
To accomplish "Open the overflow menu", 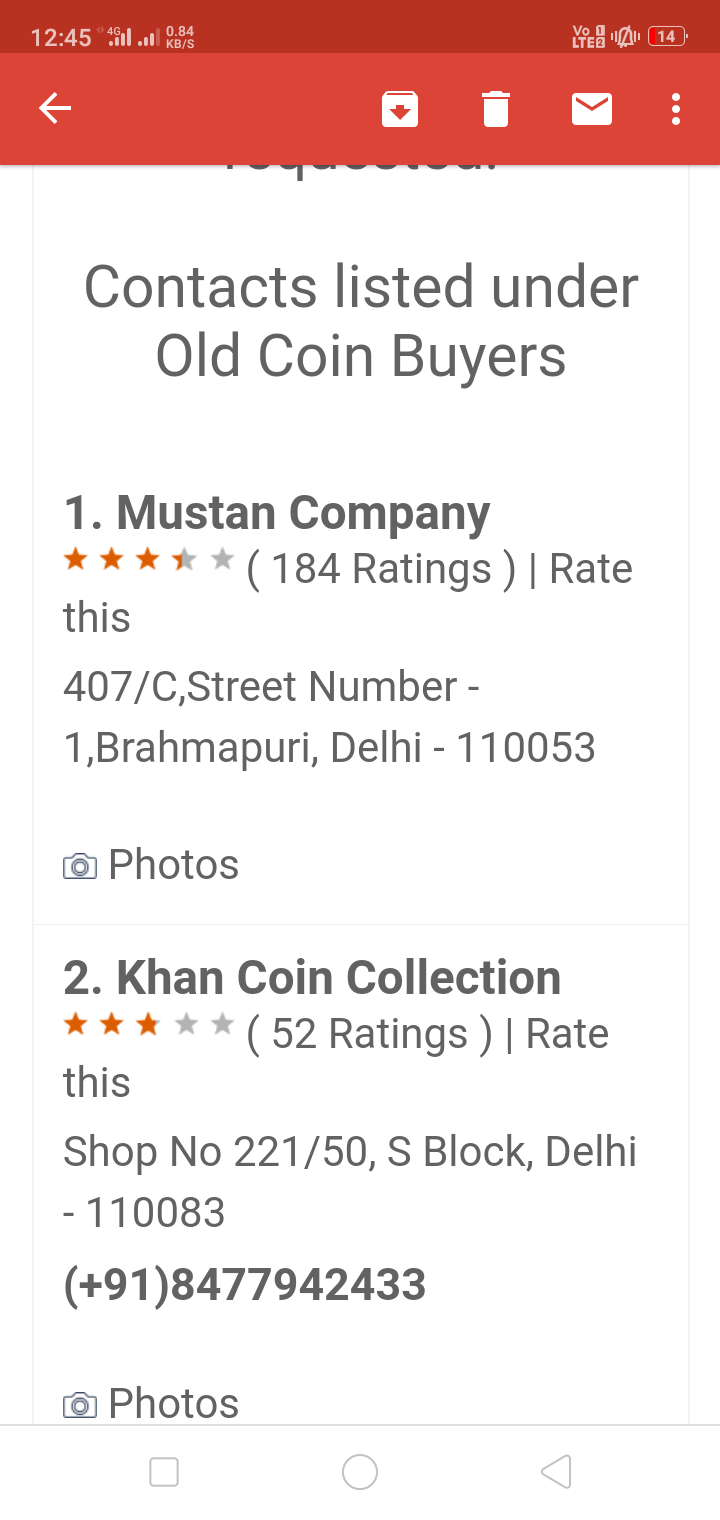I will (x=676, y=108).
